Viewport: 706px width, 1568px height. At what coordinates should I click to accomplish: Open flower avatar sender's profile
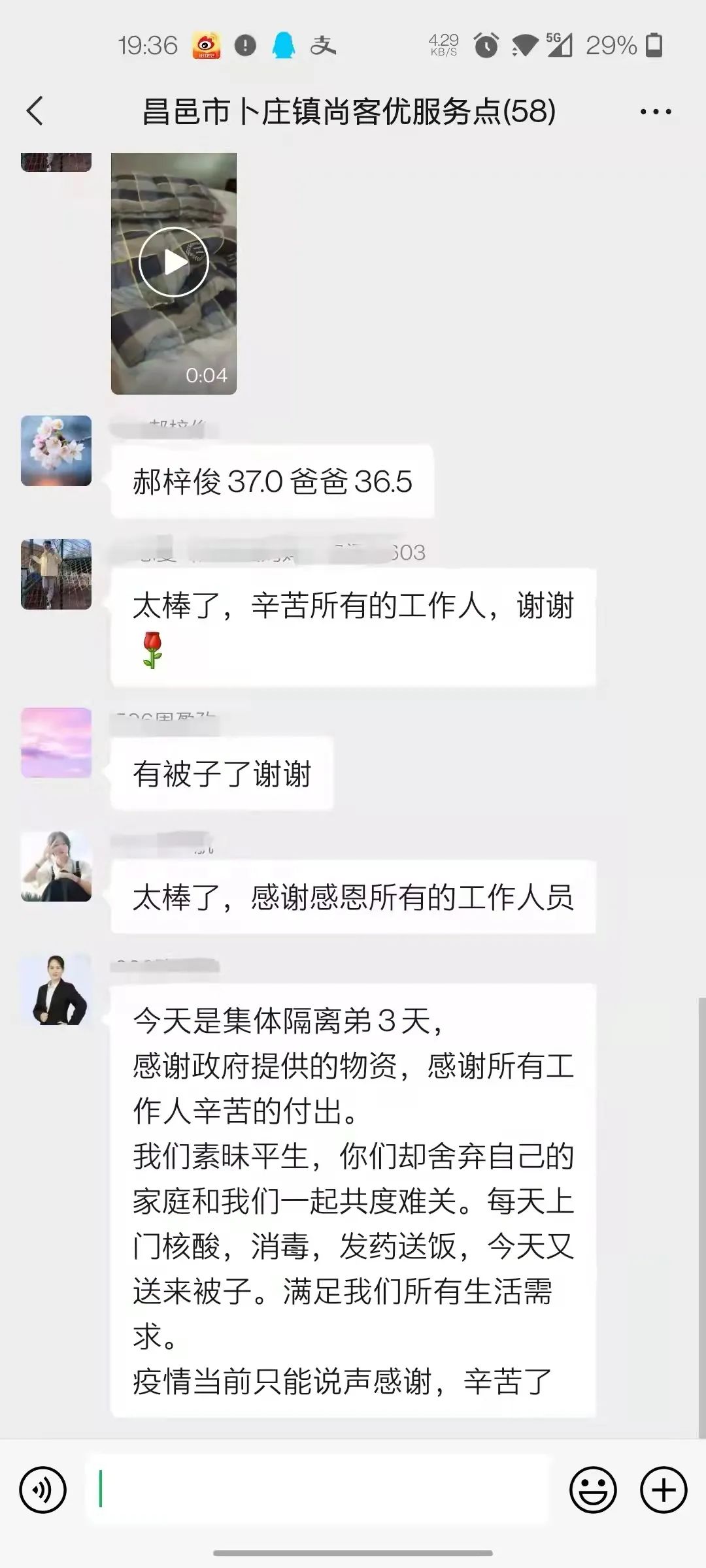point(56,451)
